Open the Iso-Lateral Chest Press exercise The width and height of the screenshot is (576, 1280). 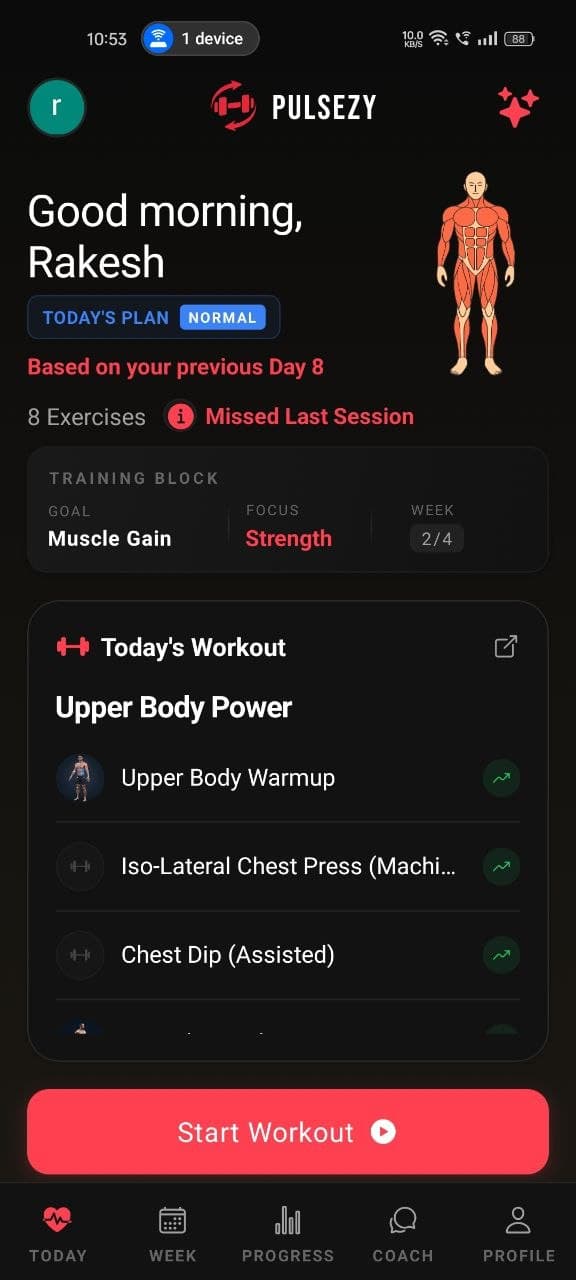288,866
